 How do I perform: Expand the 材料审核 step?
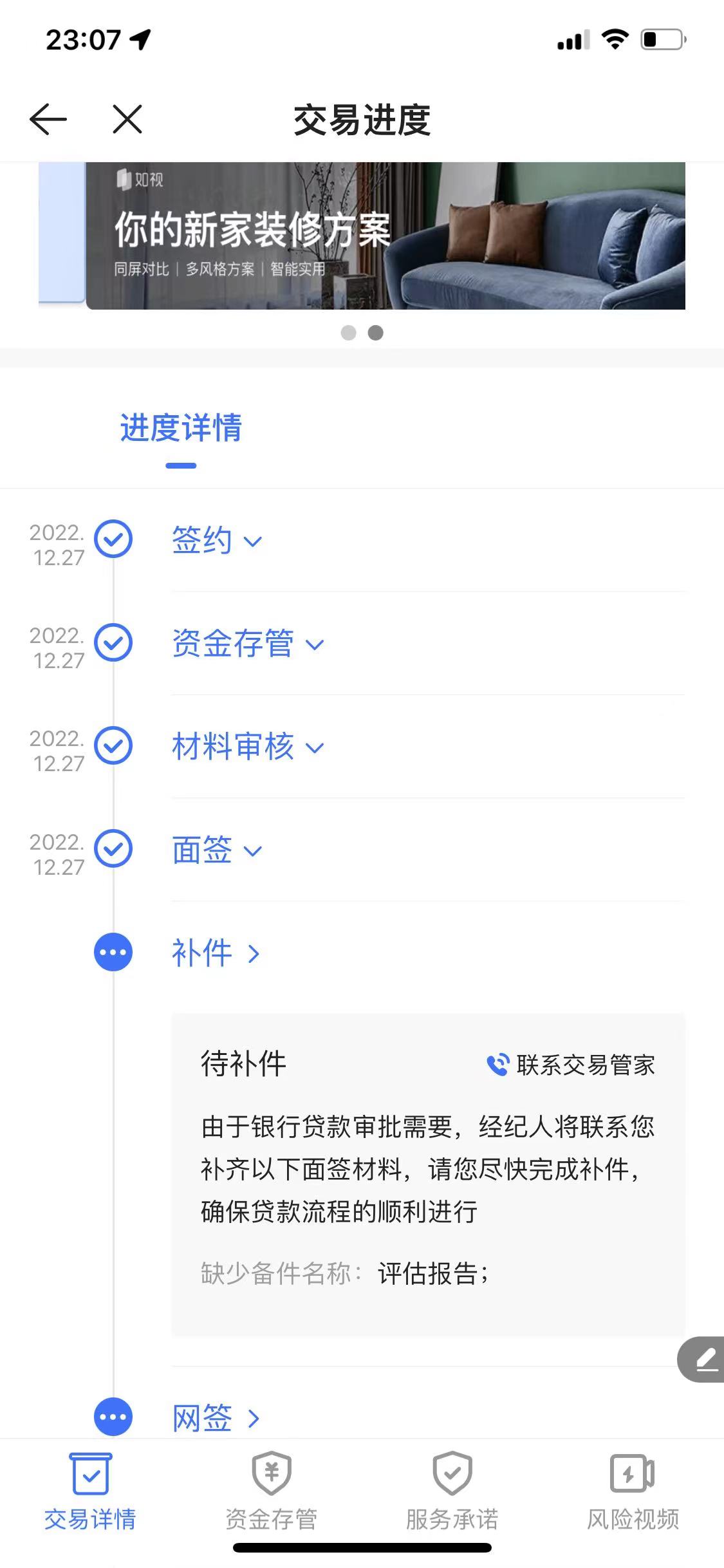[x=248, y=747]
